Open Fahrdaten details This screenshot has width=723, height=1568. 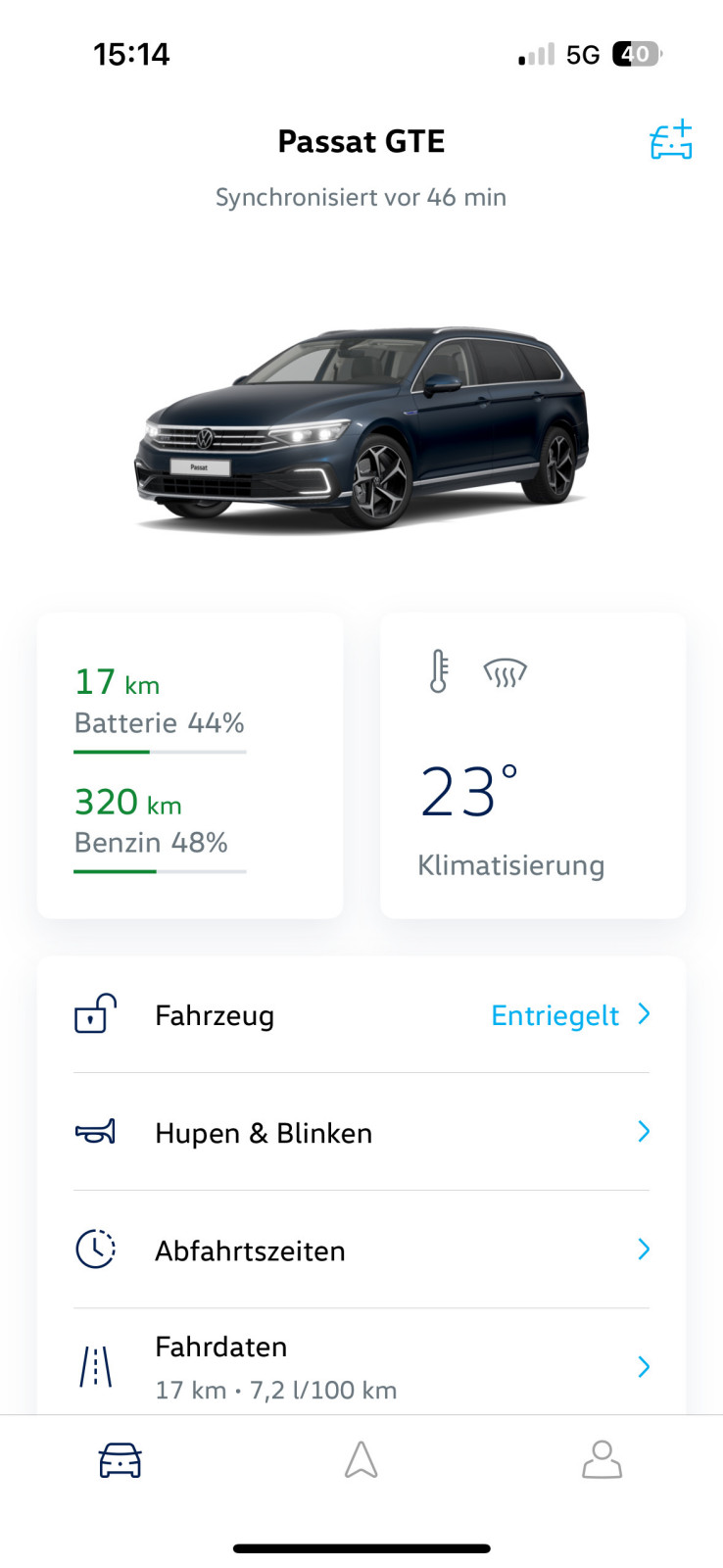pos(644,1366)
